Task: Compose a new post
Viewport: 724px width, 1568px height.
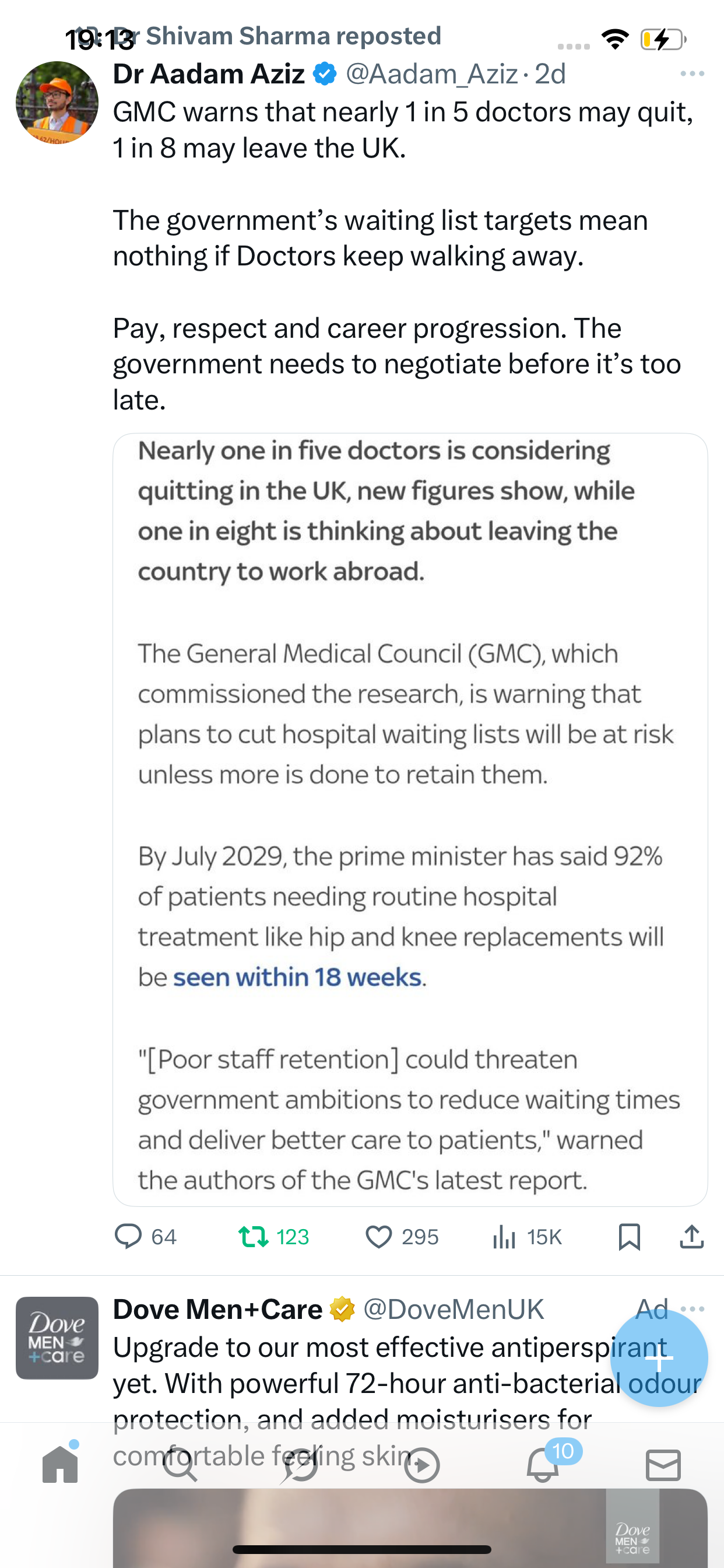Action: [x=659, y=1359]
